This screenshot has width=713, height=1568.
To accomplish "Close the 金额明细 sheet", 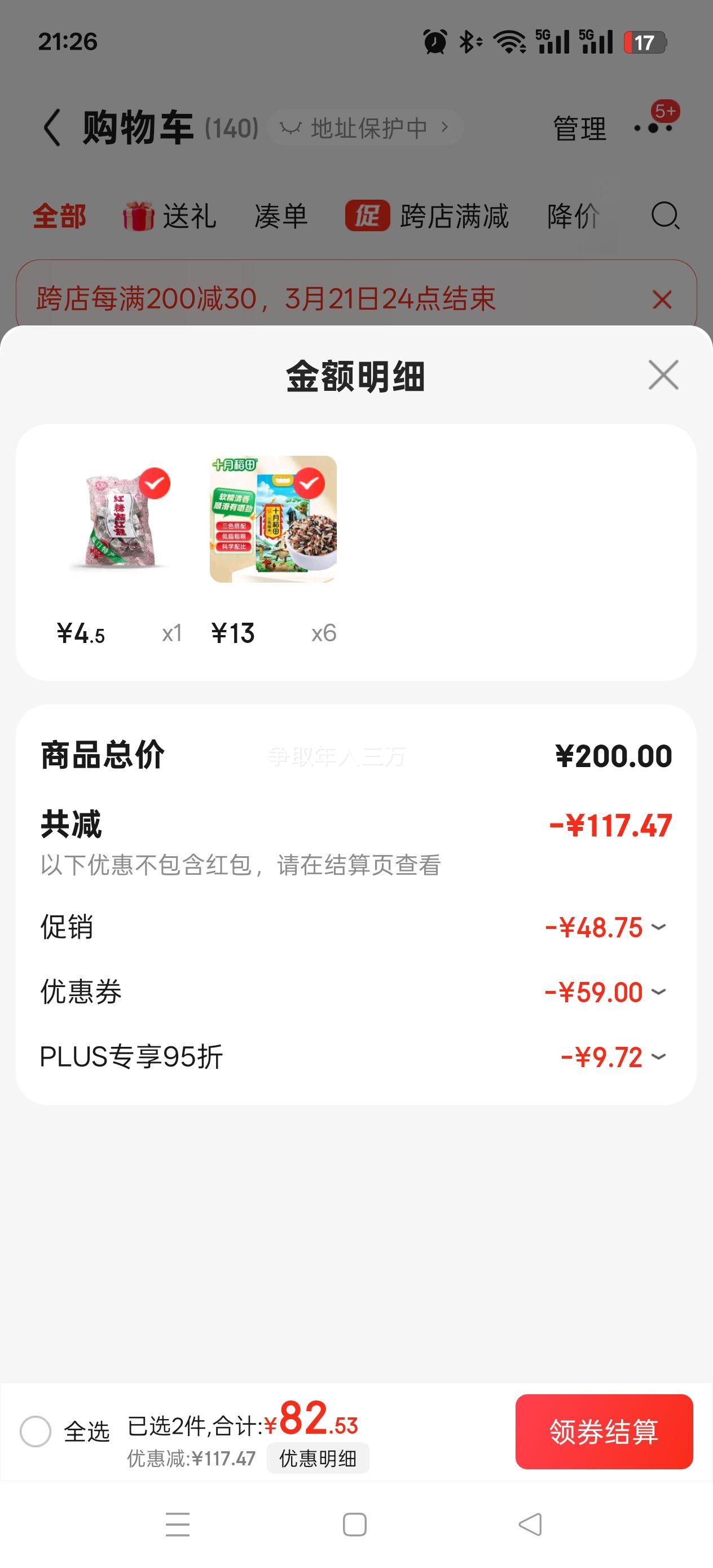I will pos(663,375).
